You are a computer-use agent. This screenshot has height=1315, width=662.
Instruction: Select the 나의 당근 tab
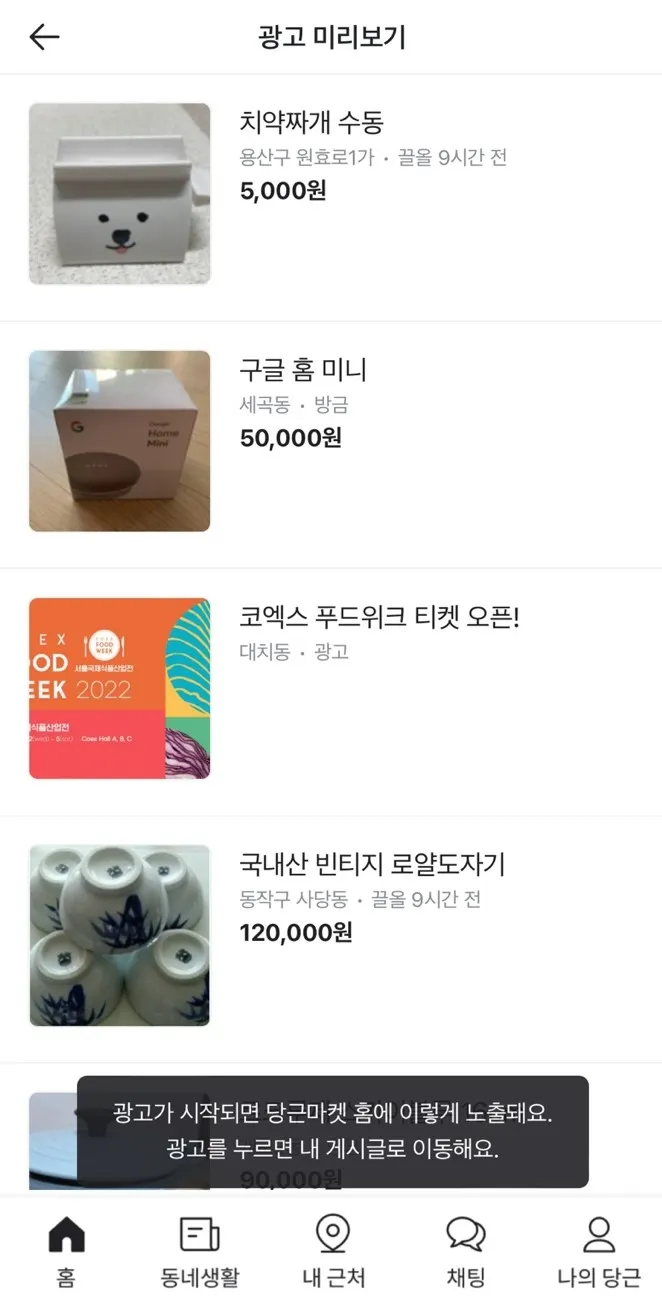point(598,1253)
